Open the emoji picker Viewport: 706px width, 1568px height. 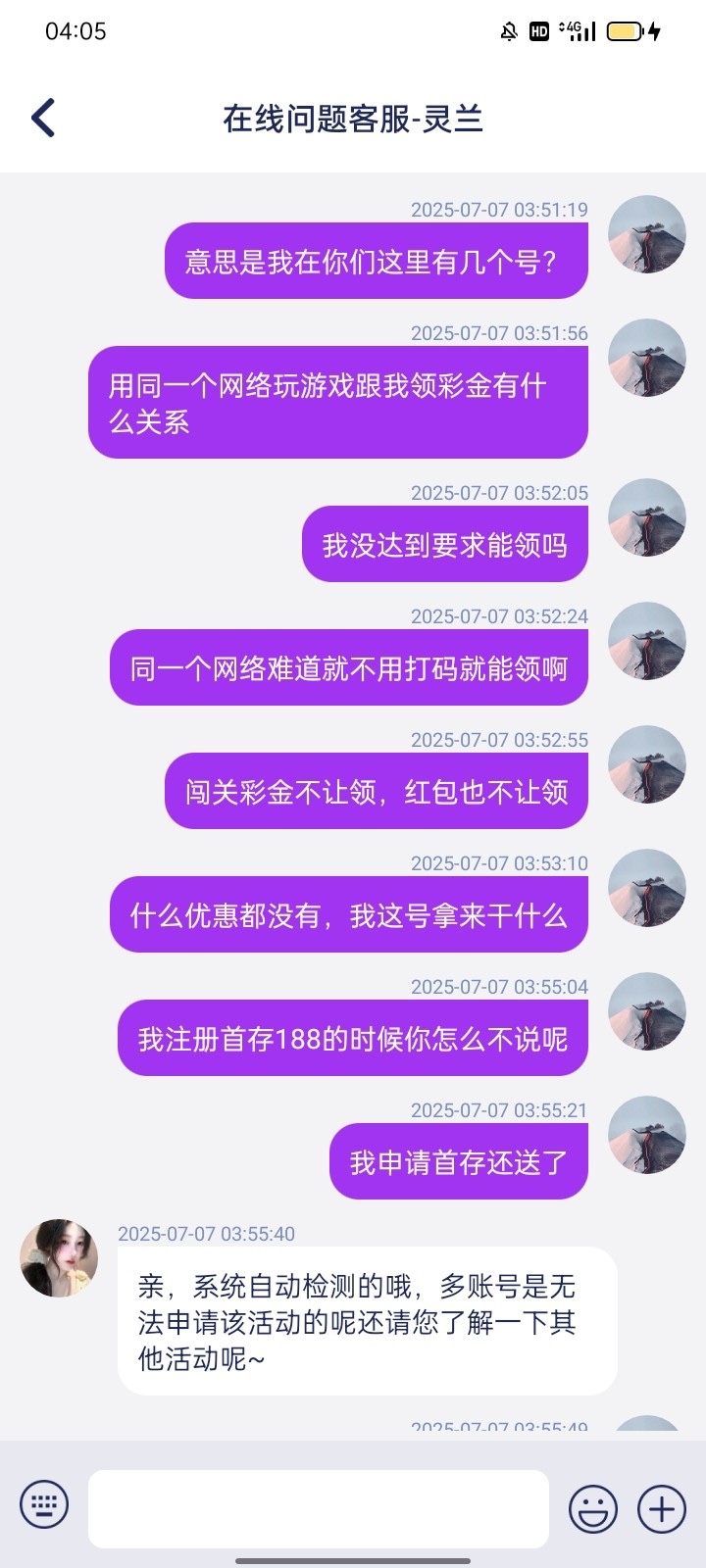tap(593, 1508)
